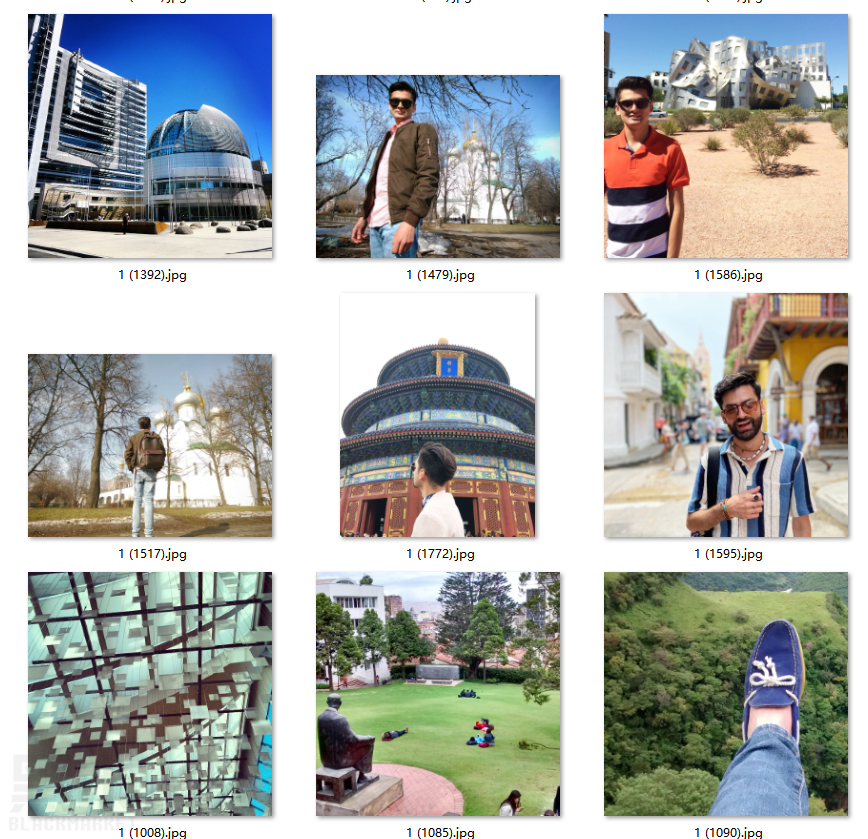View image 1 (1090).jpg
The height and width of the screenshot is (839, 868).
tap(726, 694)
